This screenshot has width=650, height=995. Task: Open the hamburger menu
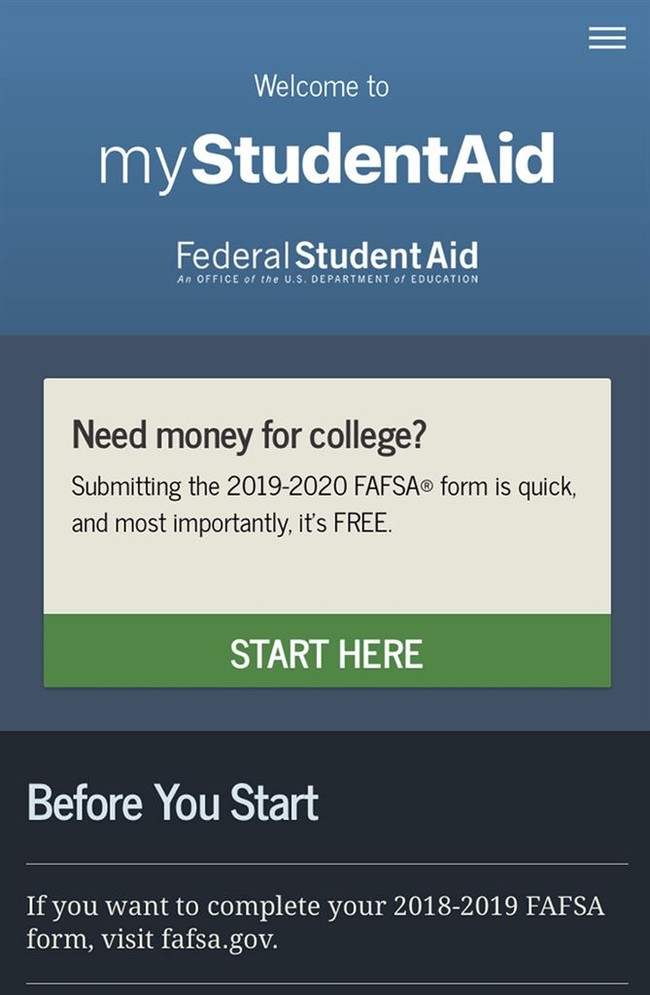point(607,38)
